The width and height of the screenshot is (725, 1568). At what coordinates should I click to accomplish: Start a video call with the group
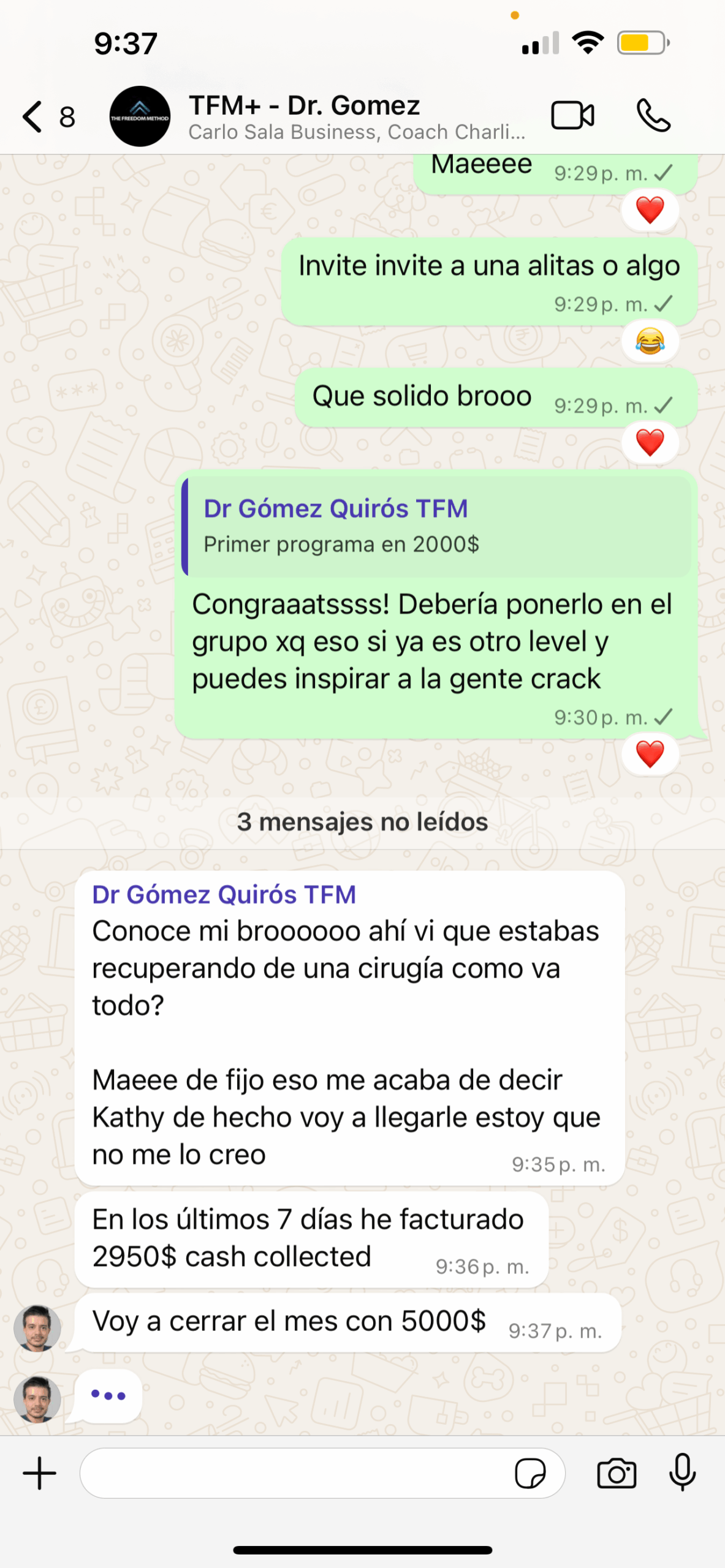click(572, 115)
